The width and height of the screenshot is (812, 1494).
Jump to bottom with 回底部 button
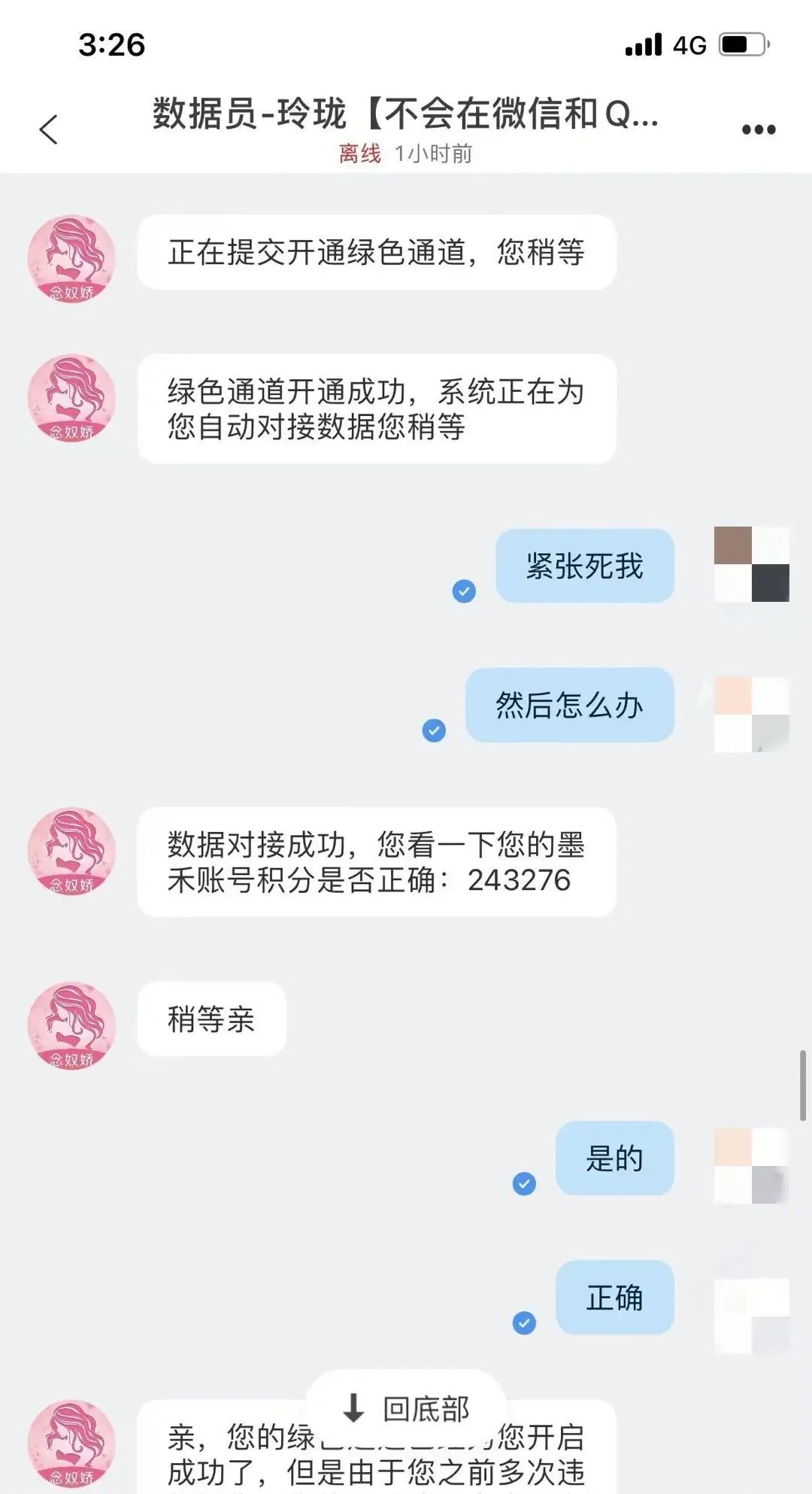406,1408
